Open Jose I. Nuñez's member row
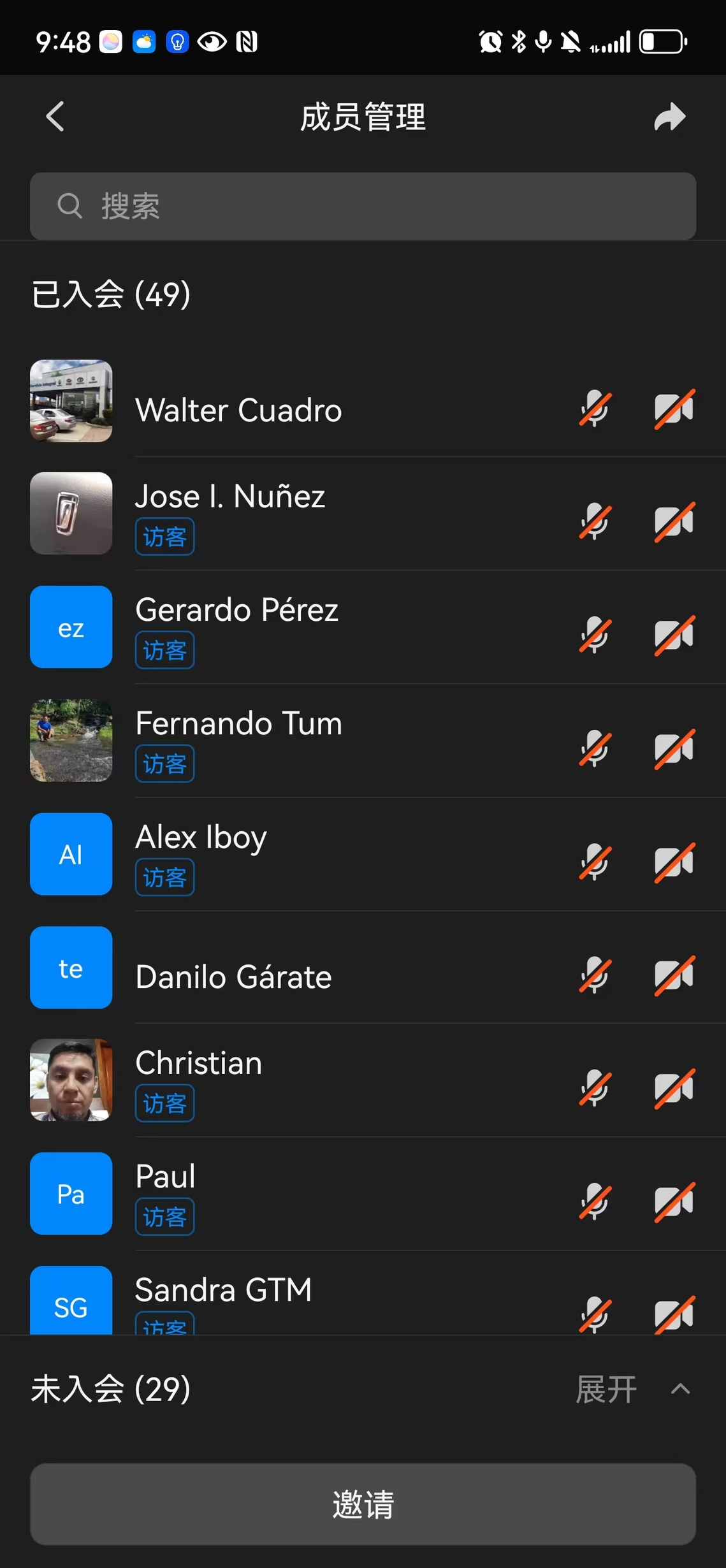 coord(319,514)
